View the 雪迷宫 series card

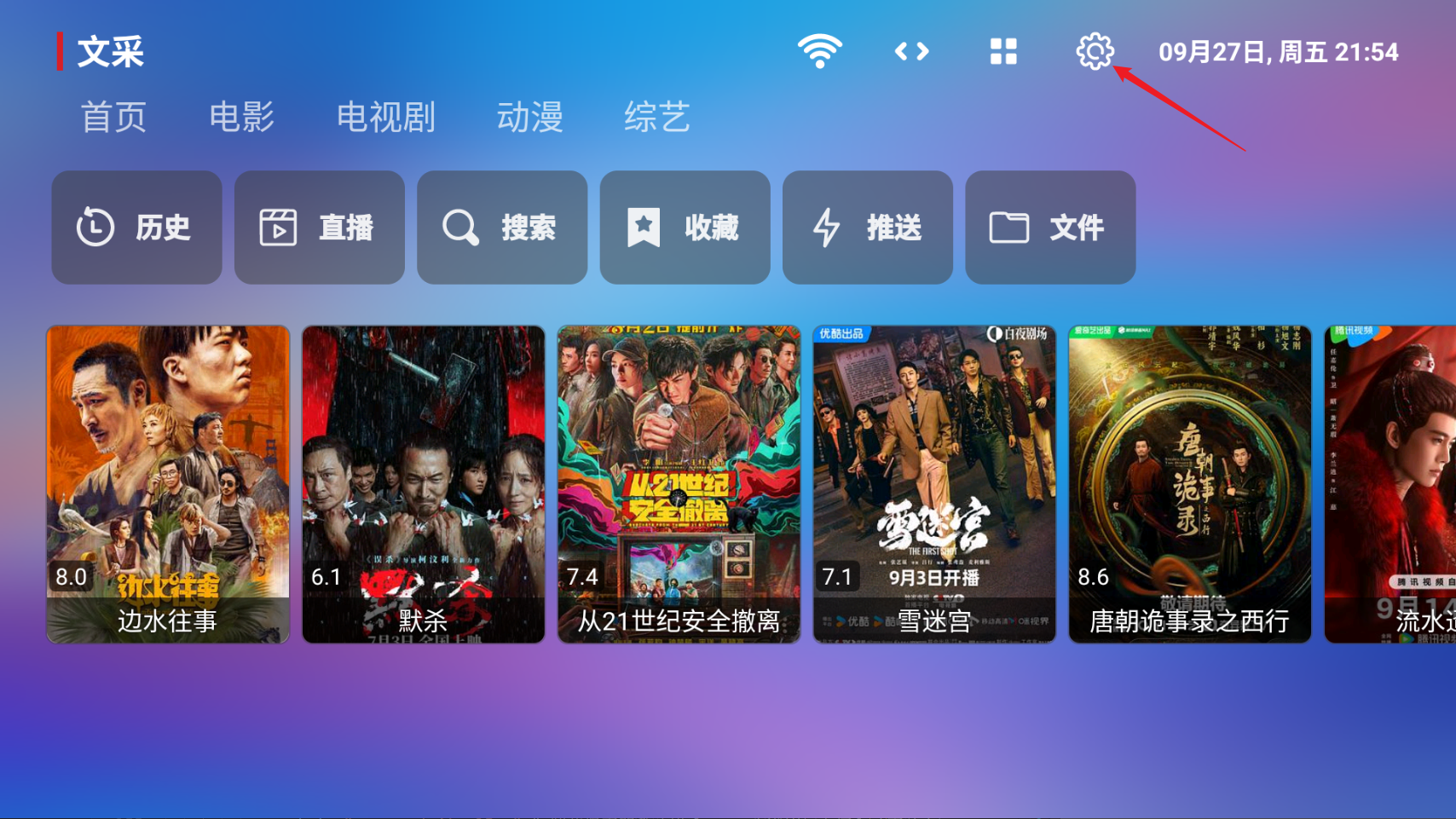(x=934, y=484)
